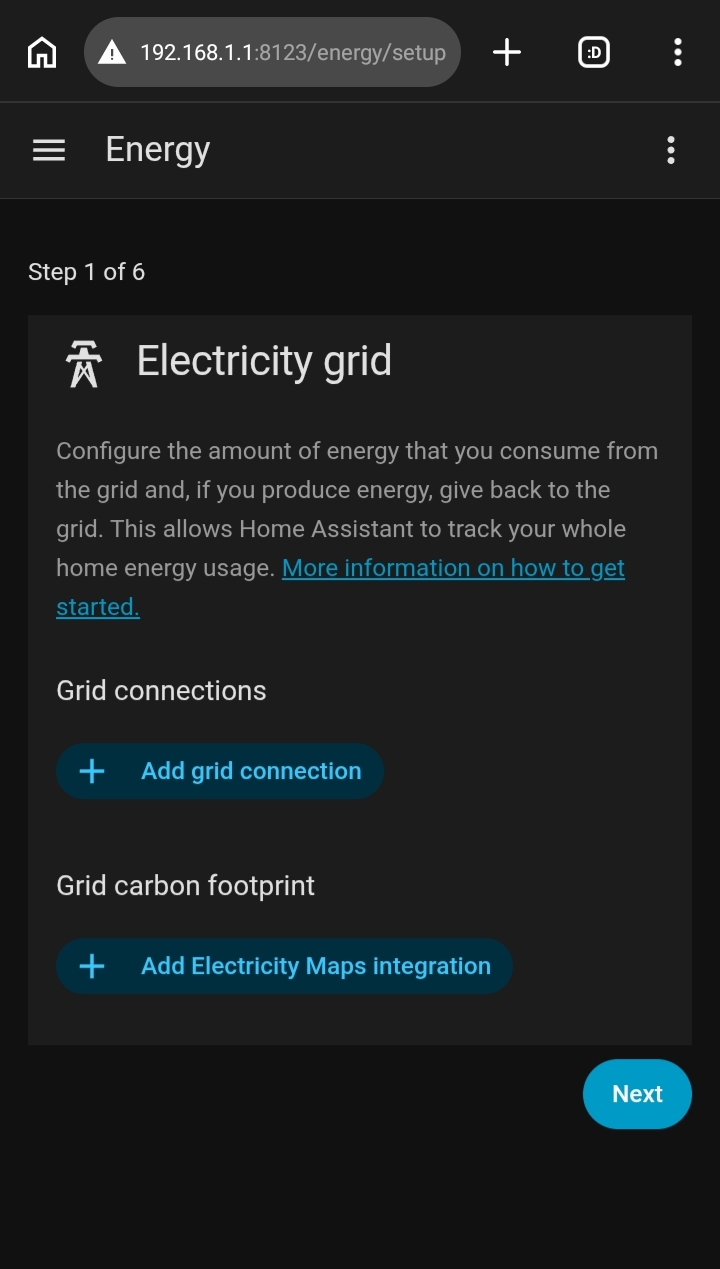Go to the browser home page

41,52
